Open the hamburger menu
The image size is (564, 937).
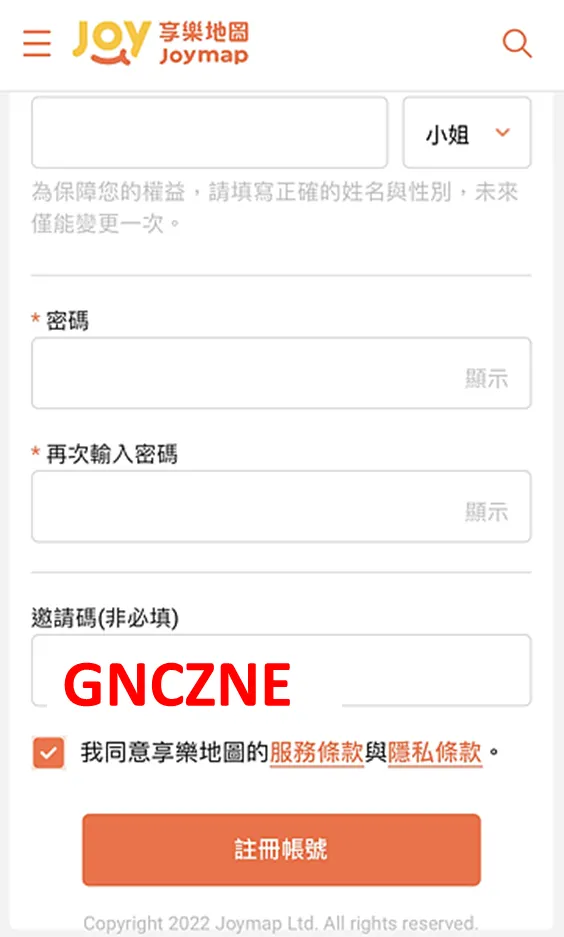click(37, 44)
